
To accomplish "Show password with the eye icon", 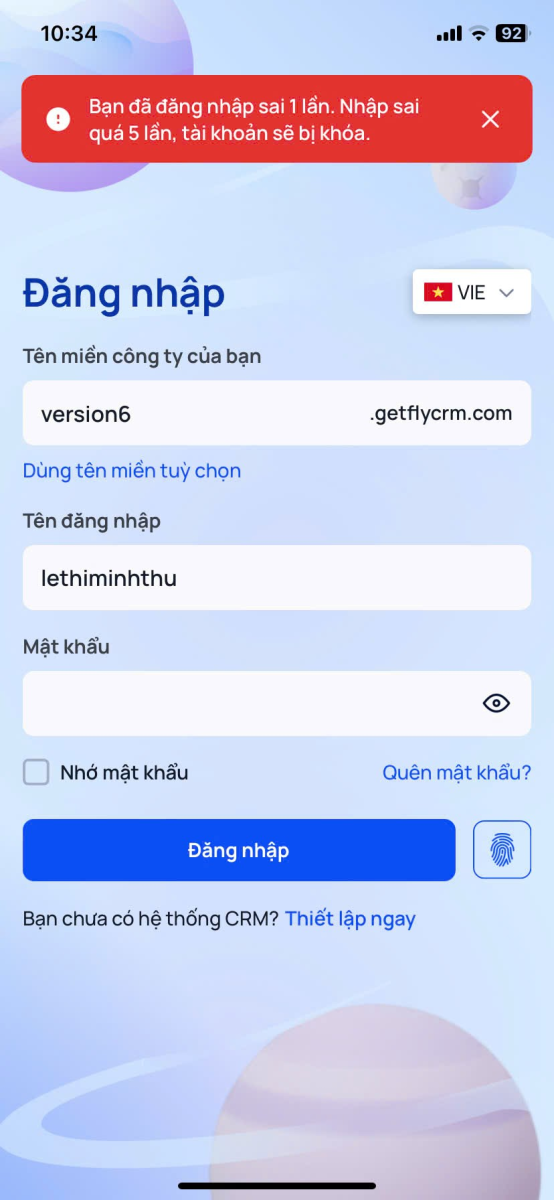I will [x=496, y=703].
